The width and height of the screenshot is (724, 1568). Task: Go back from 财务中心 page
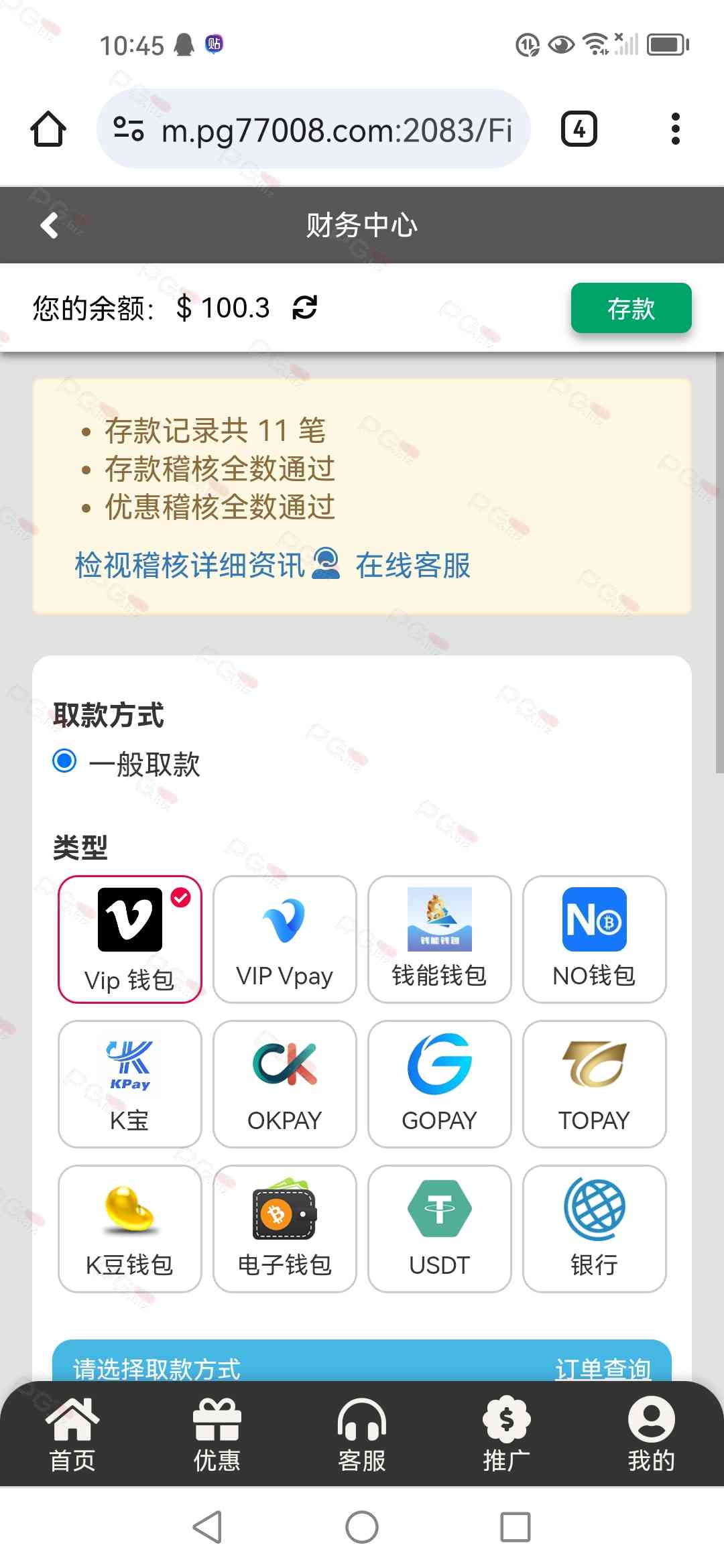pyautogui.click(x=50, y=225)
